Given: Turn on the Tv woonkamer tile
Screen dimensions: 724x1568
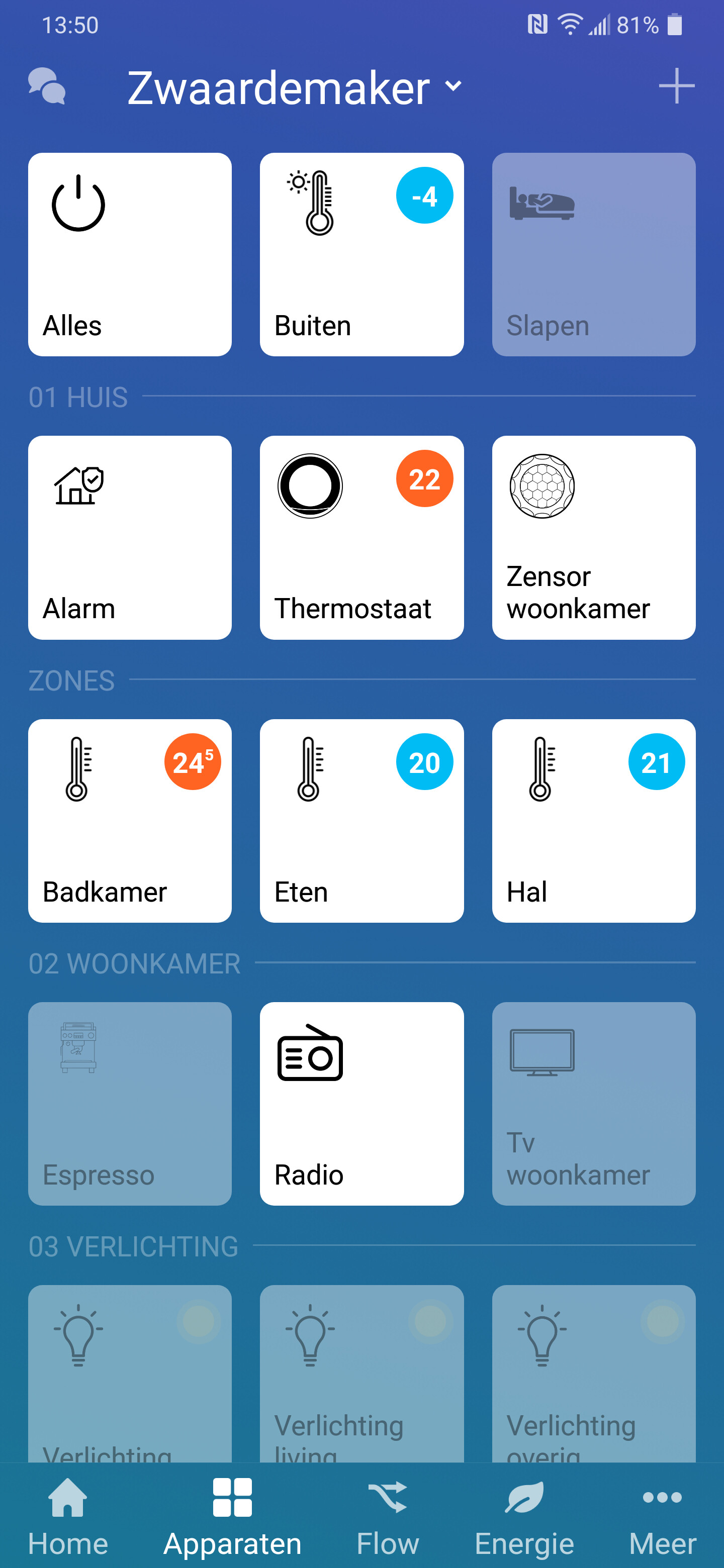Looking at the screenshot, I should point(594,1104).
